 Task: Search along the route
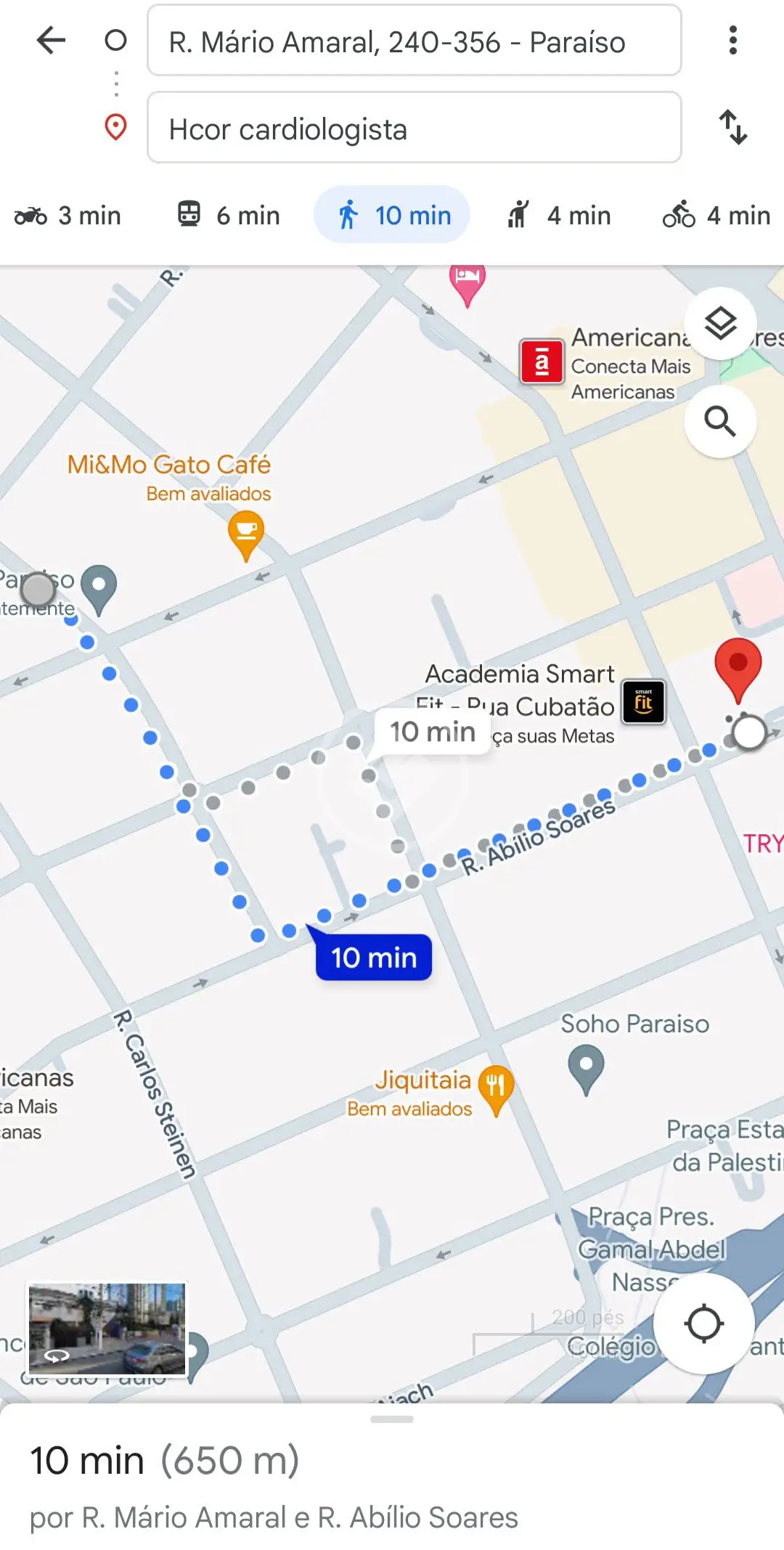(720, 422)
